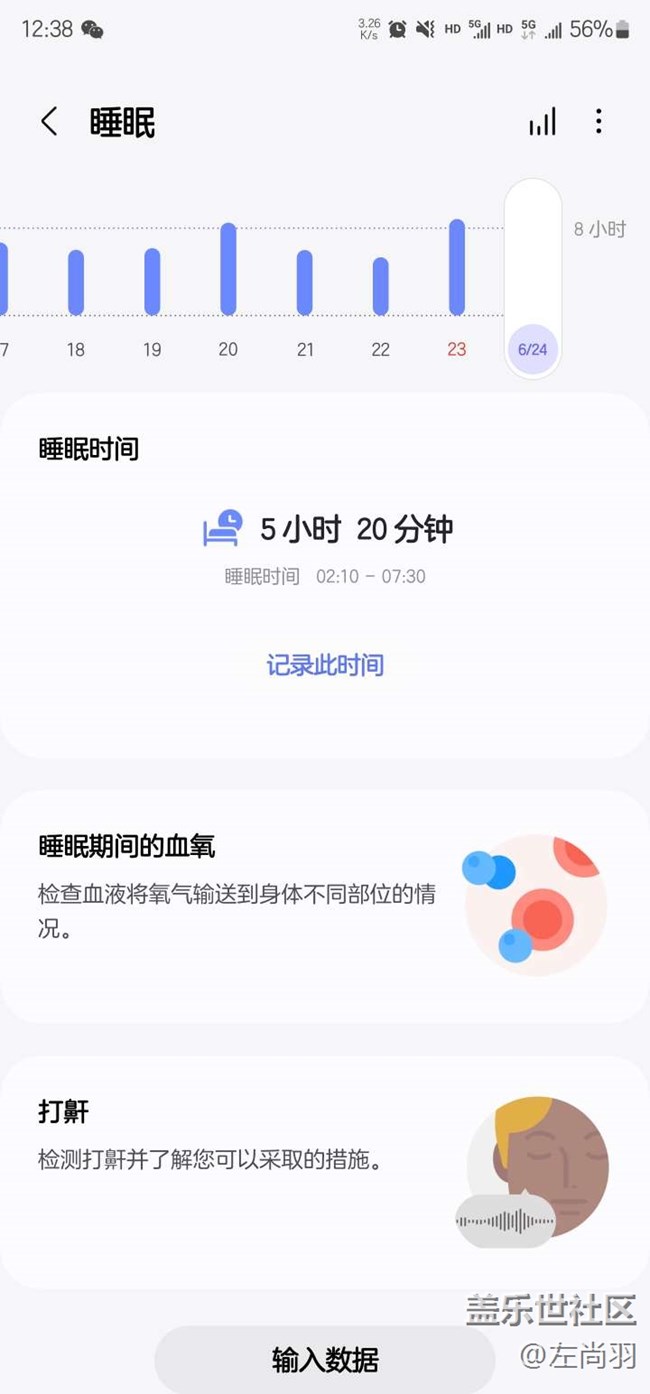This screenshot has height=1394, width=650.
Task: Open the 睡眠期间的血氧 card
Action: point(325,906)
